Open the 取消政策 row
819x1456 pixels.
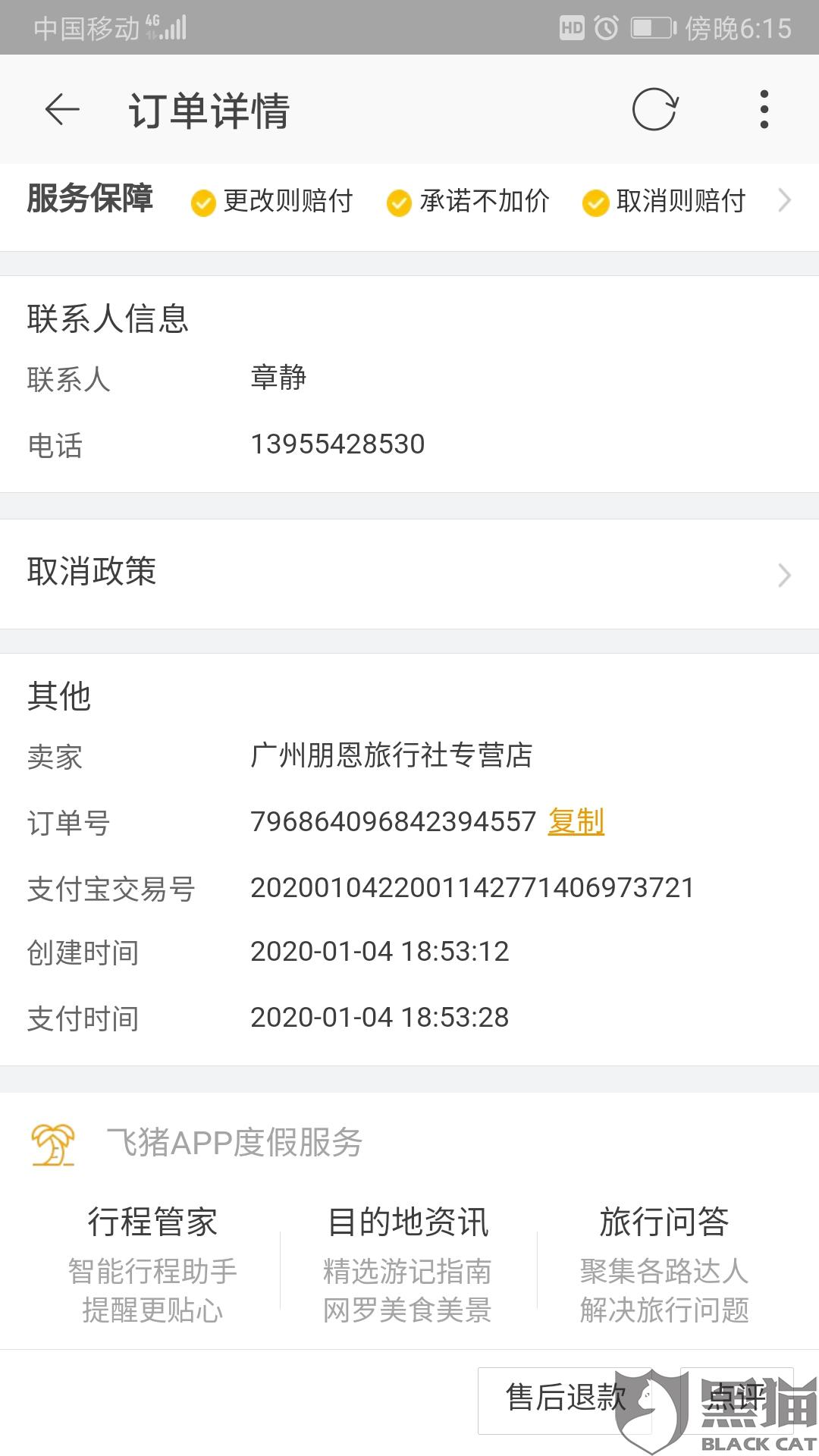[x=409, y=573]
